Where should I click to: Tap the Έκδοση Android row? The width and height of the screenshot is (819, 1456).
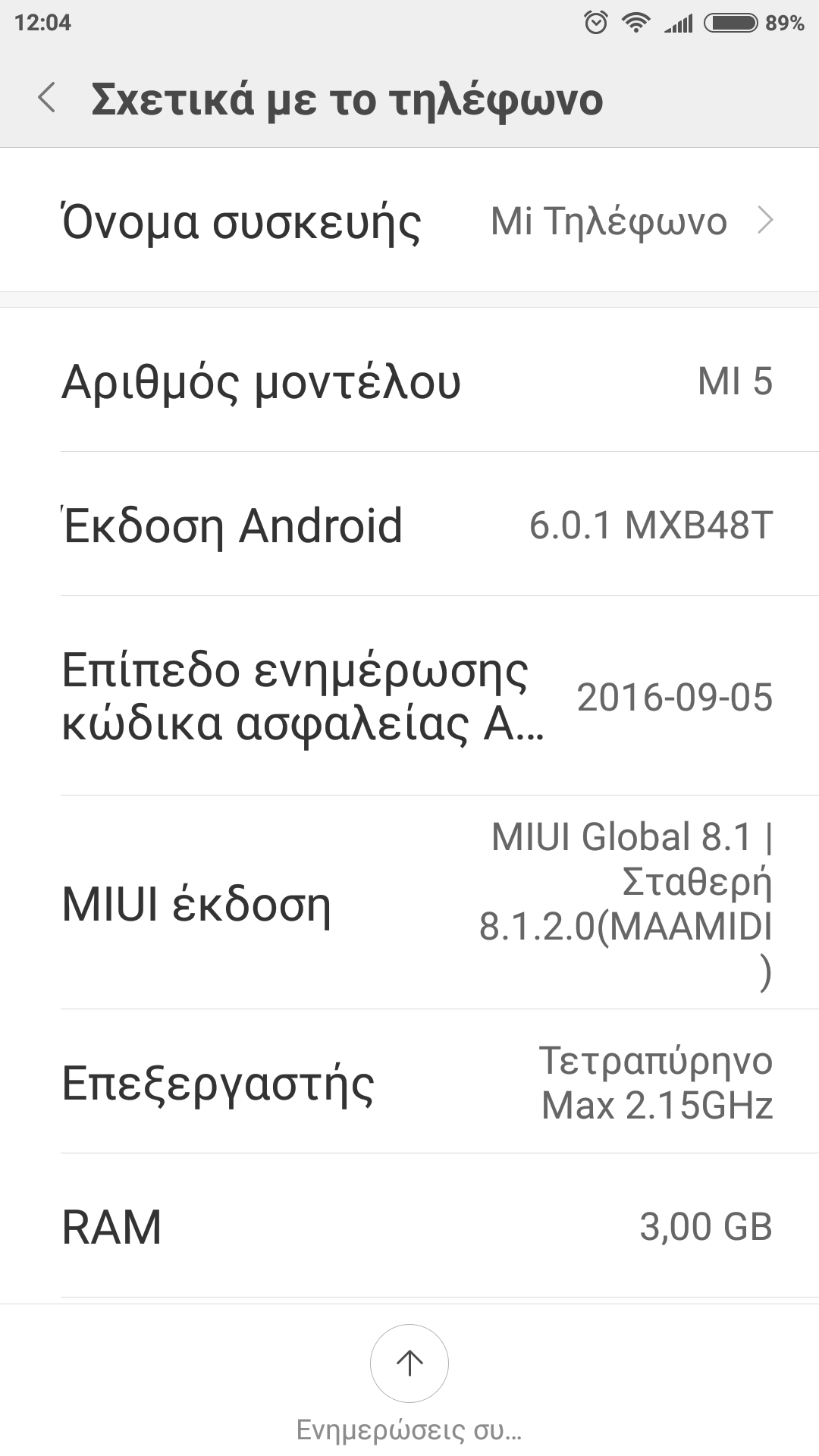409,525
